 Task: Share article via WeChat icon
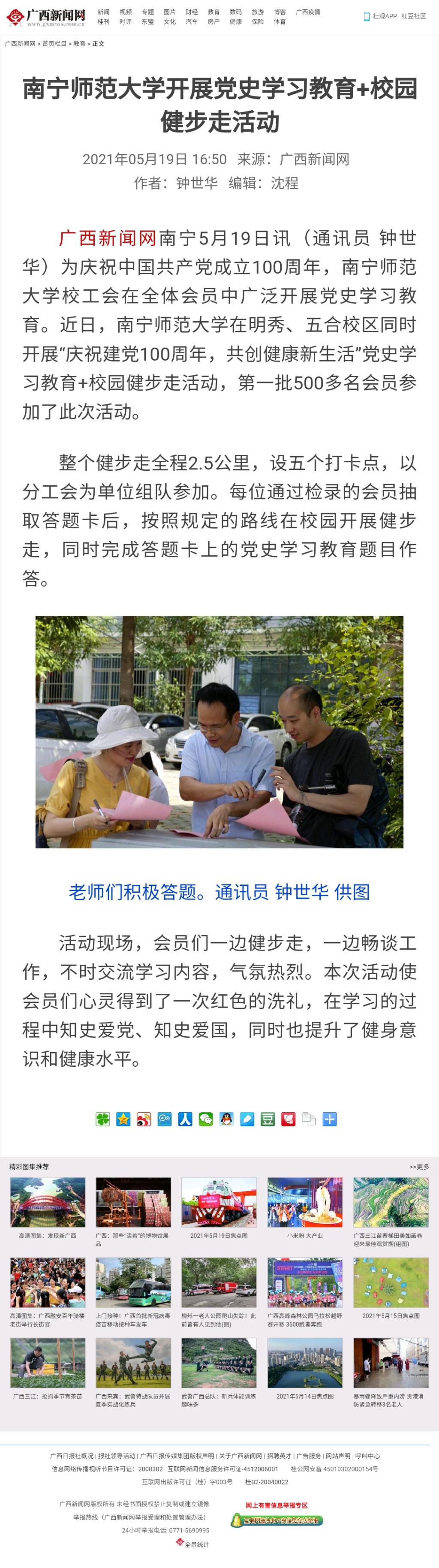tap(206, 1119)
